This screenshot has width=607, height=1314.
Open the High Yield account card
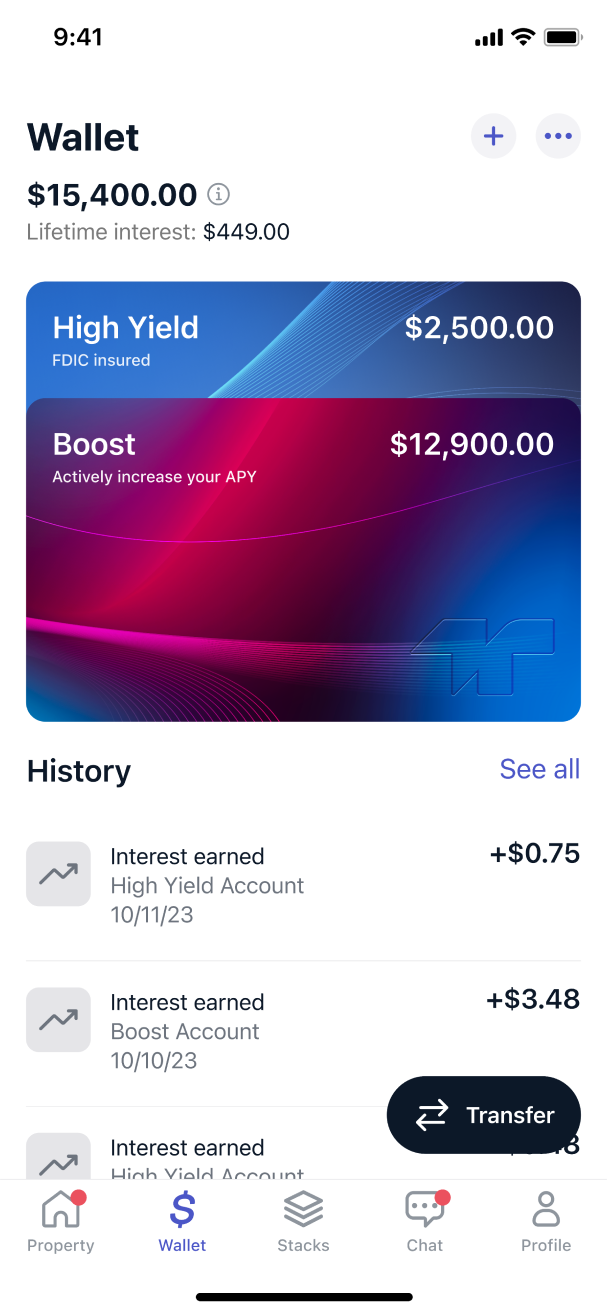[x=303, y=340]
